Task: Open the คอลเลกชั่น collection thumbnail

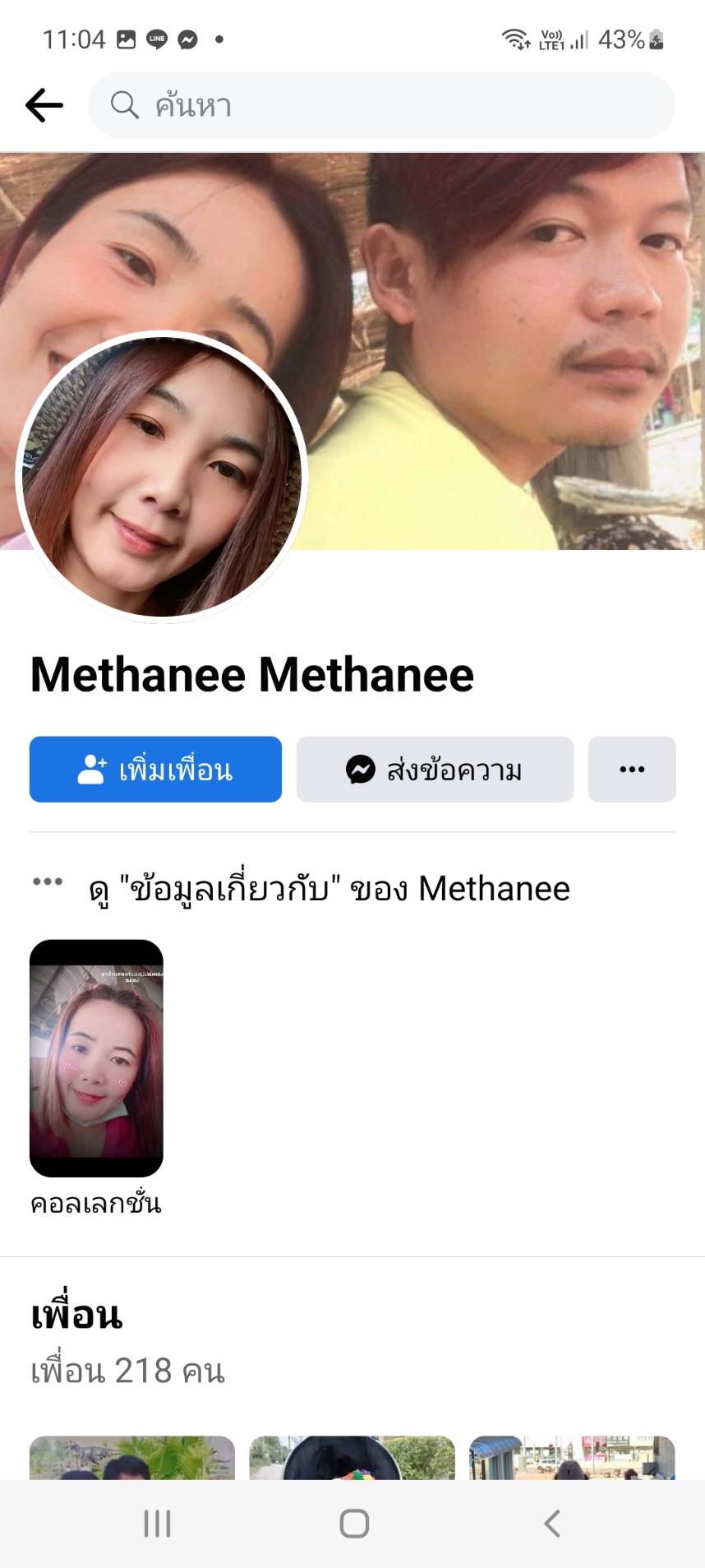Action: pyautogui.click(x=96, y=1058)
